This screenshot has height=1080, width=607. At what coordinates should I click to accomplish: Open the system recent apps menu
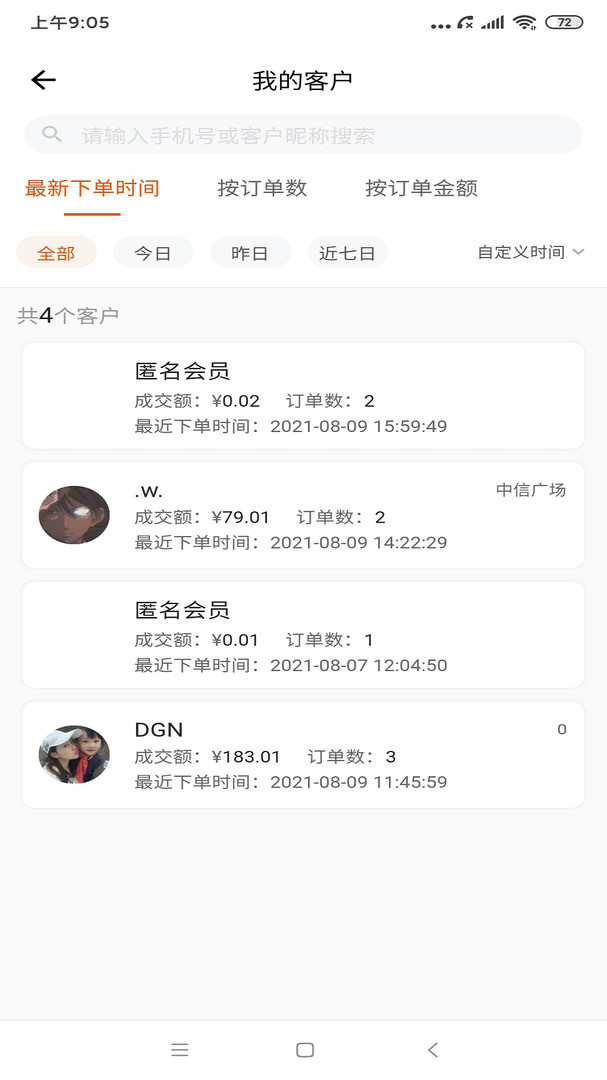pyautogui.click(x=180, y=1050)
